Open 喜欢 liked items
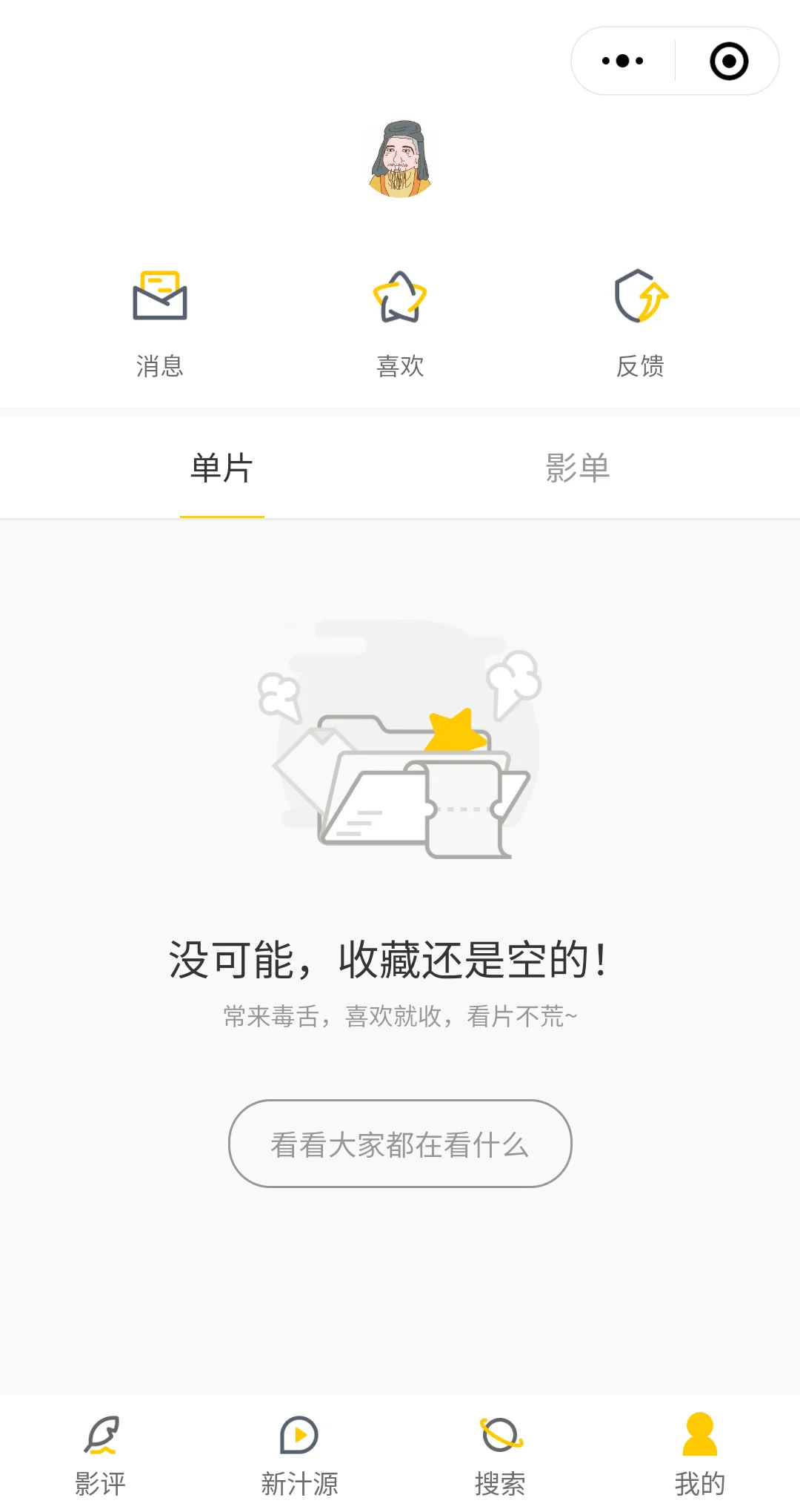 tap(400, 322)
